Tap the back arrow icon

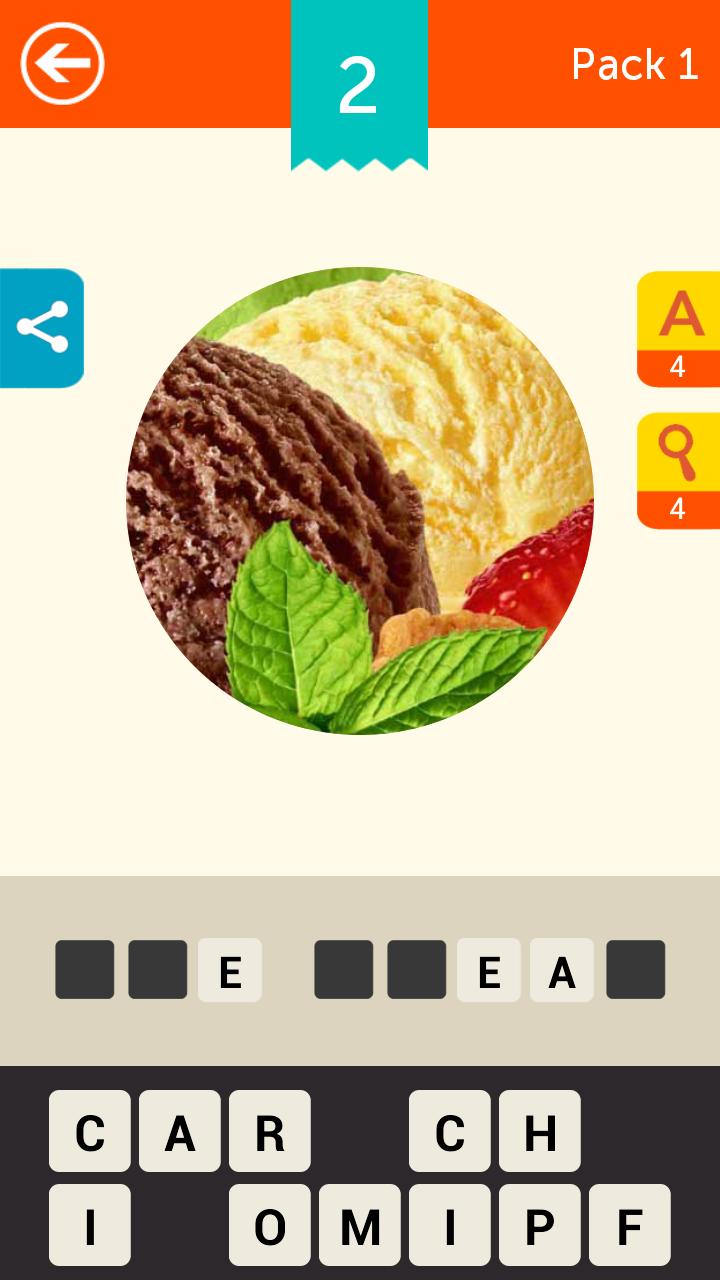[62, 62]
